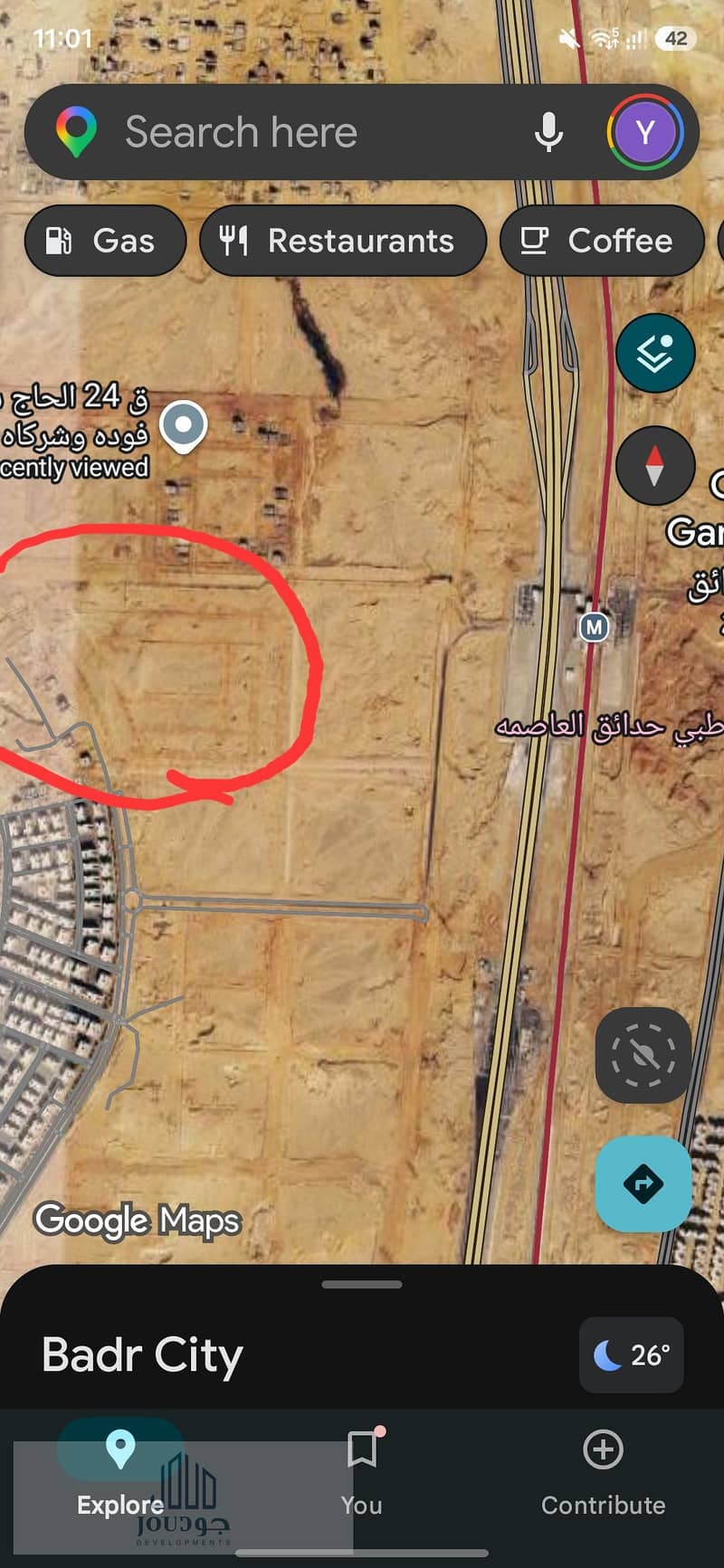The image size is (724, 1568).
Task: Start voice search with the microphone
Action: pos(548,132)
